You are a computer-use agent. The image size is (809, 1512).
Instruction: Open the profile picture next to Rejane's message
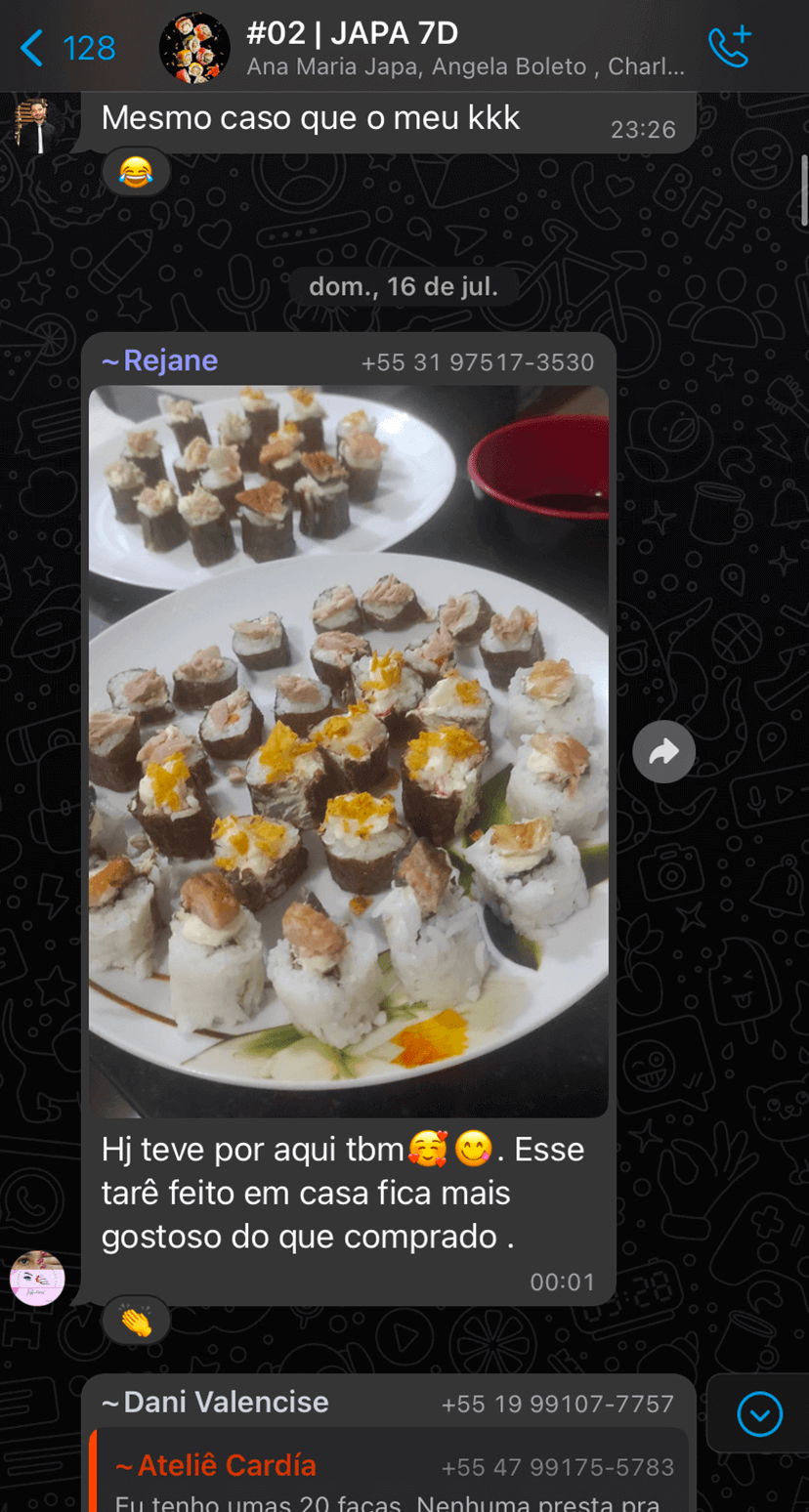click(x=37, y=1278)
